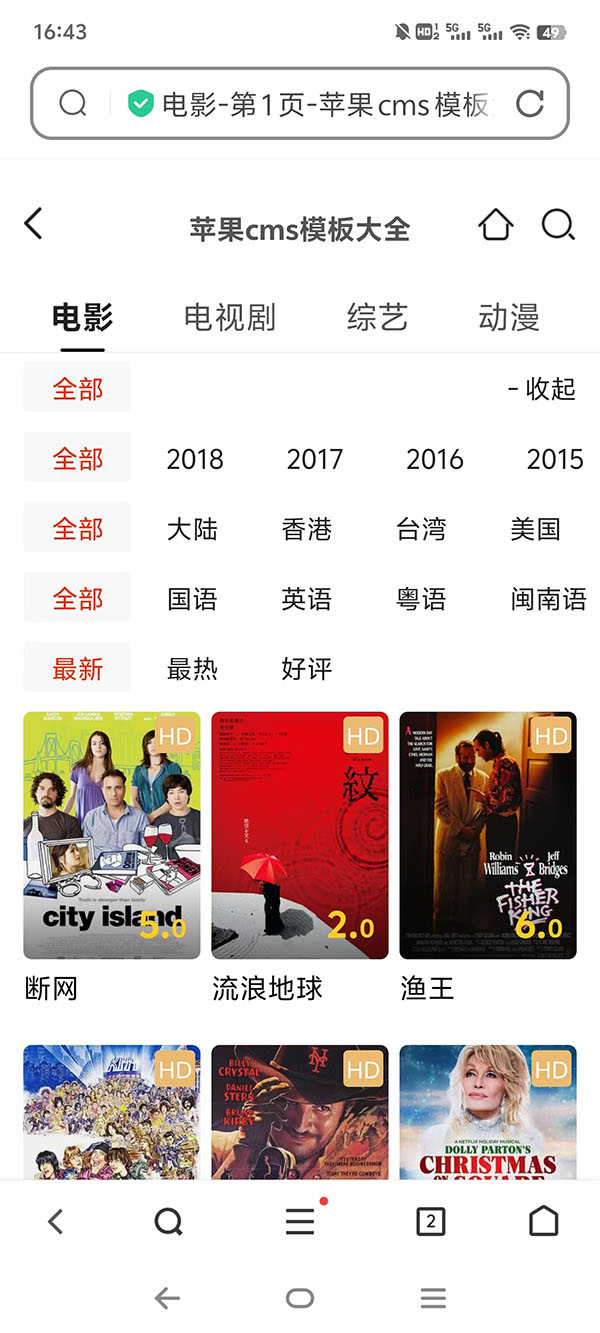
Task: Open the browser tabs switcher
Action: (430, 1221)
